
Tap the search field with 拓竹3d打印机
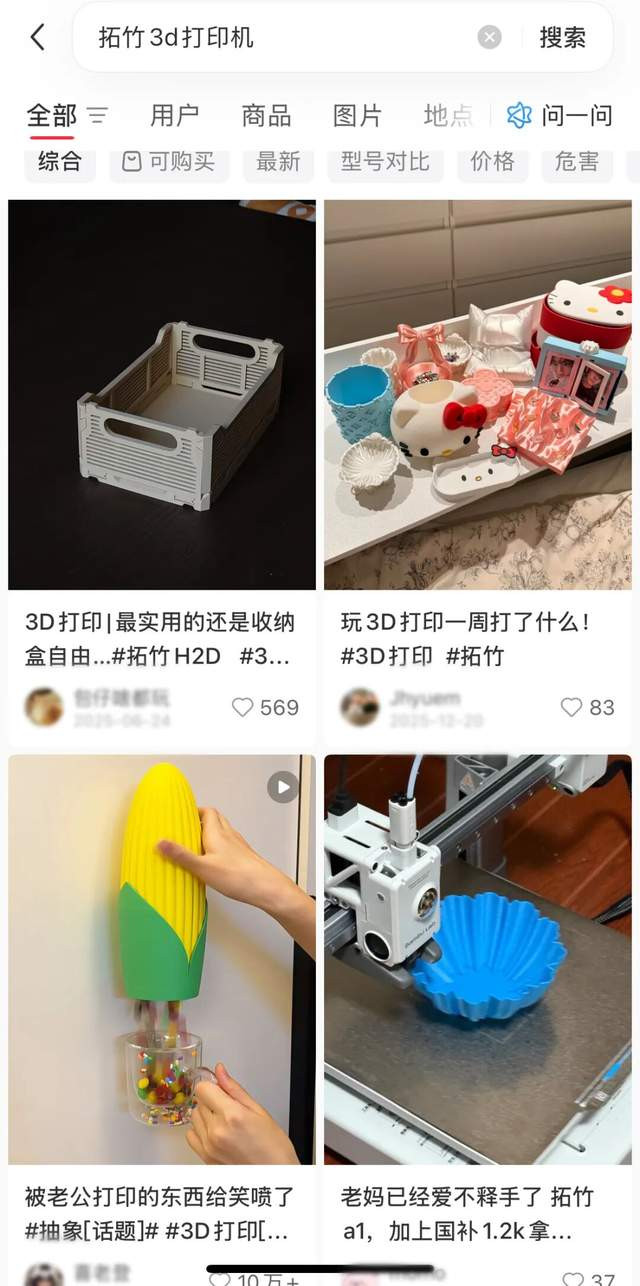point(280,38)
